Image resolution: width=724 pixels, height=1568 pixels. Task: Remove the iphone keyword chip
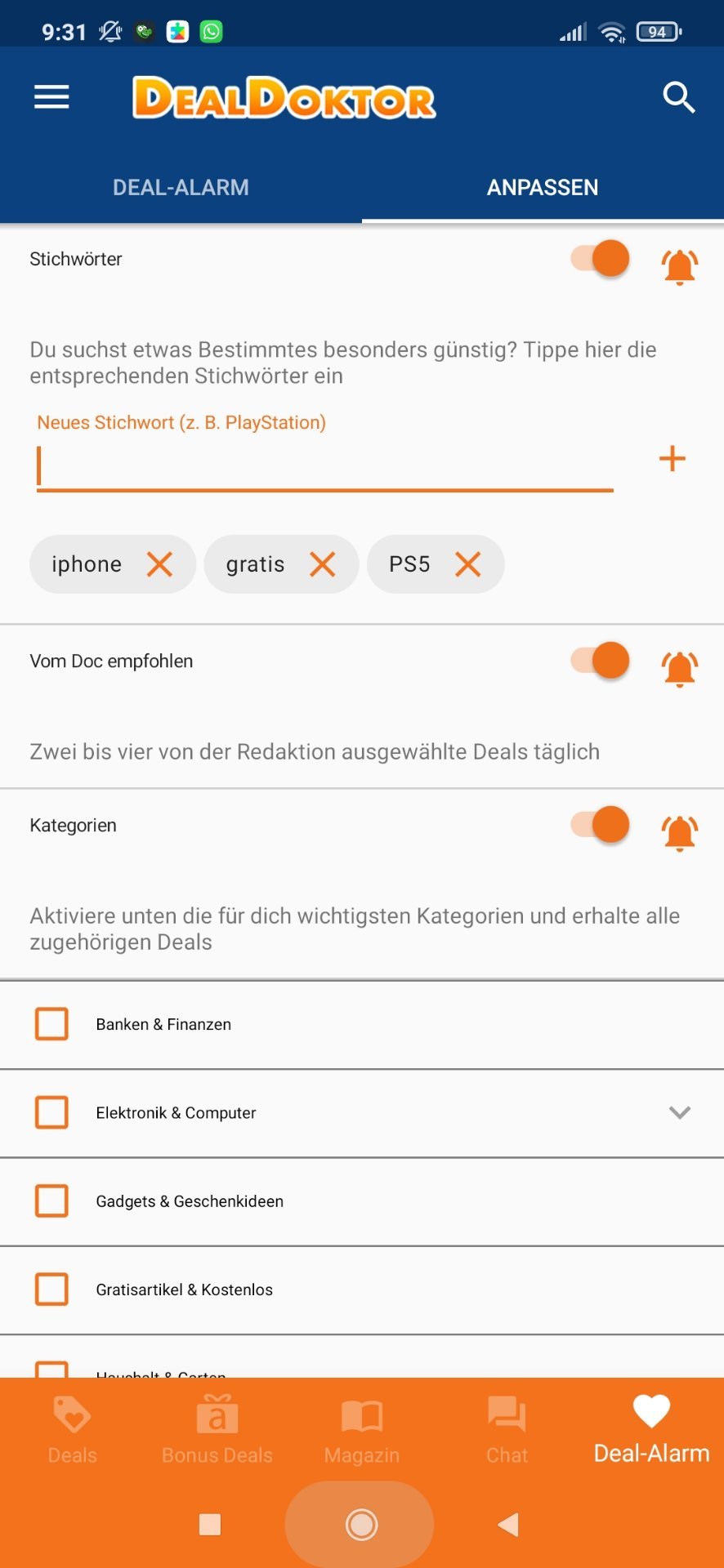(159, 563)
